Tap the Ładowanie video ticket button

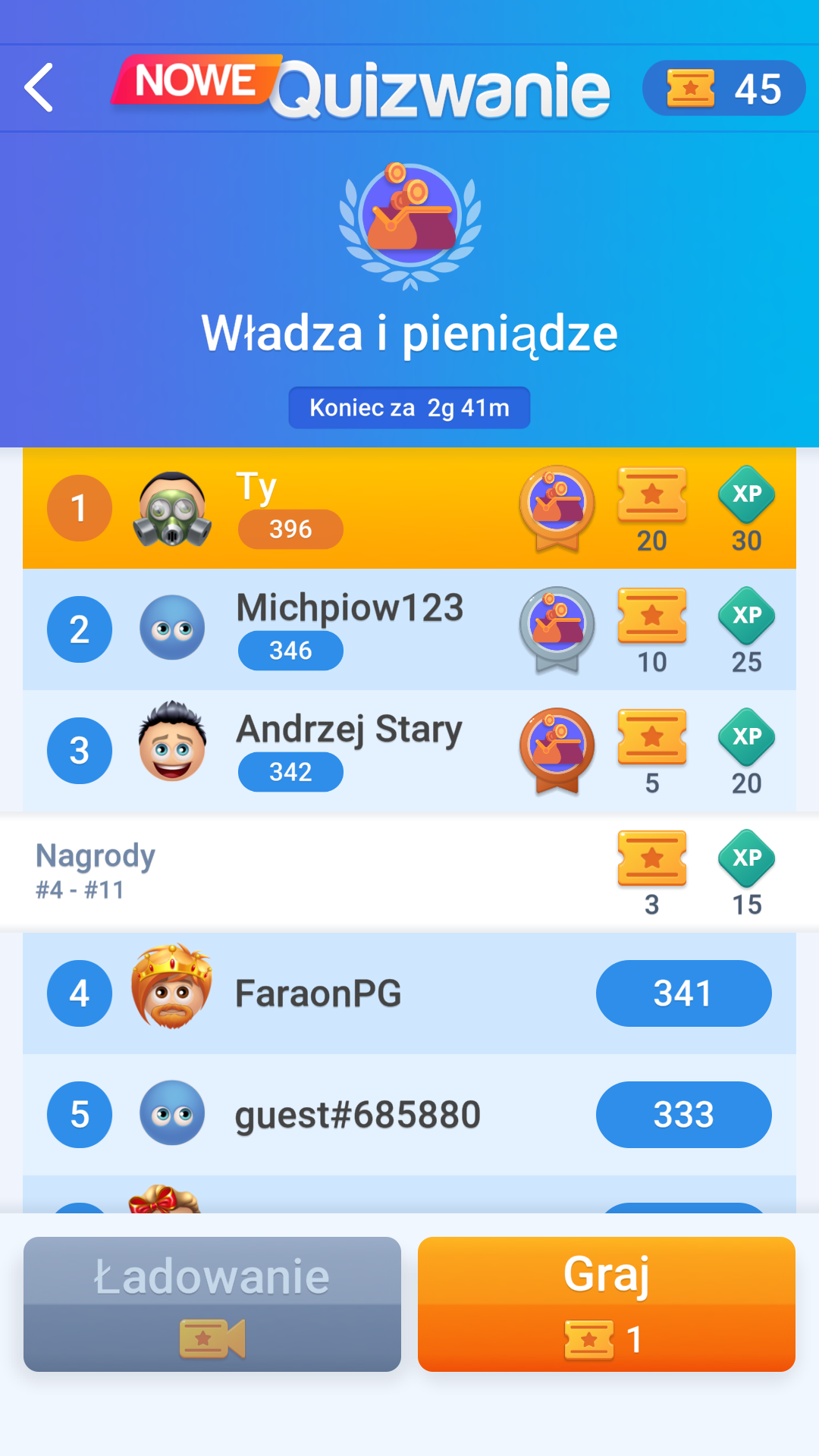click(x=212, y=1304)
